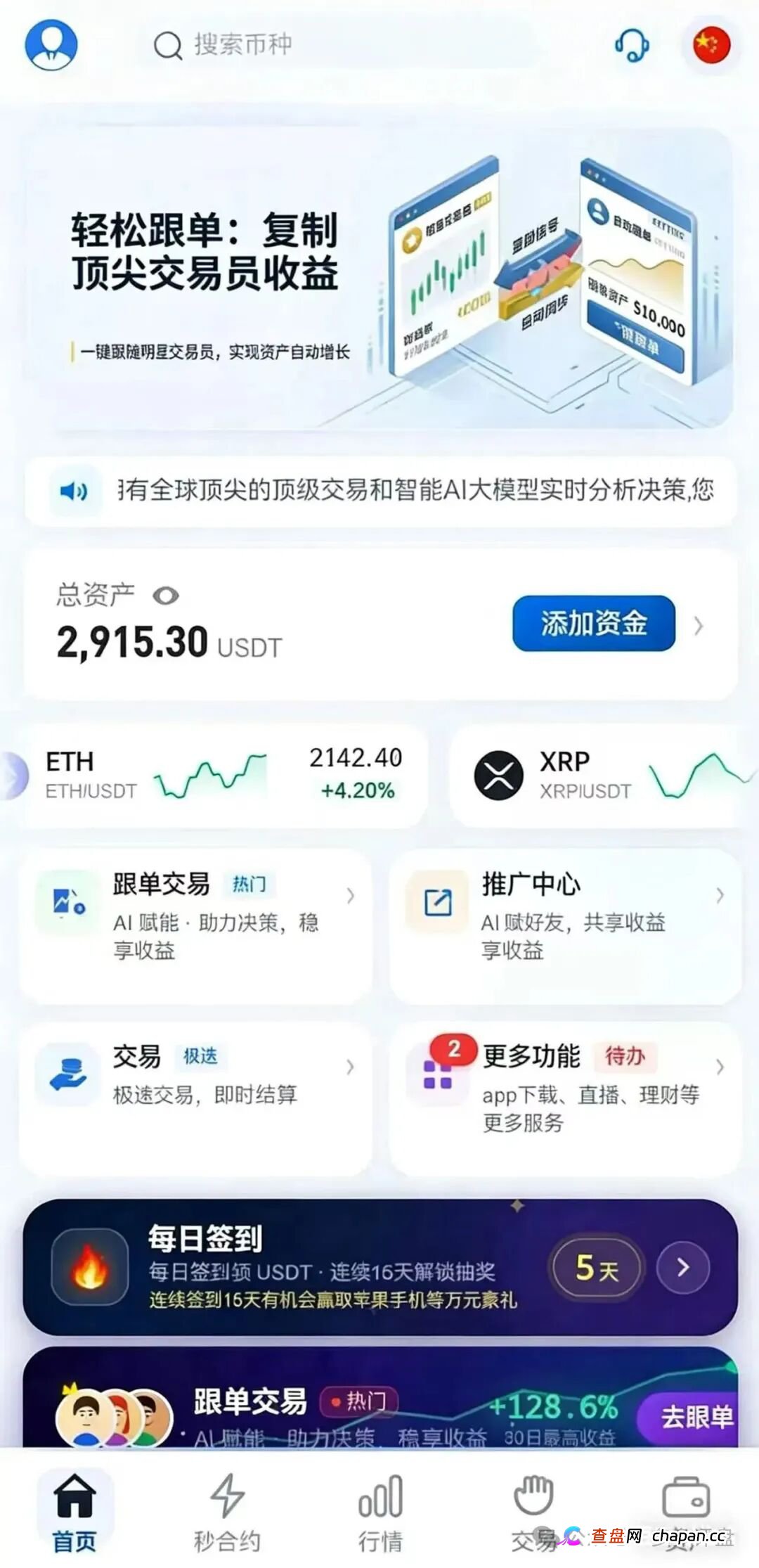Expand 跟单交易 card via its chevron
This screenshot has height=1568, width=759.
(351, 896)
